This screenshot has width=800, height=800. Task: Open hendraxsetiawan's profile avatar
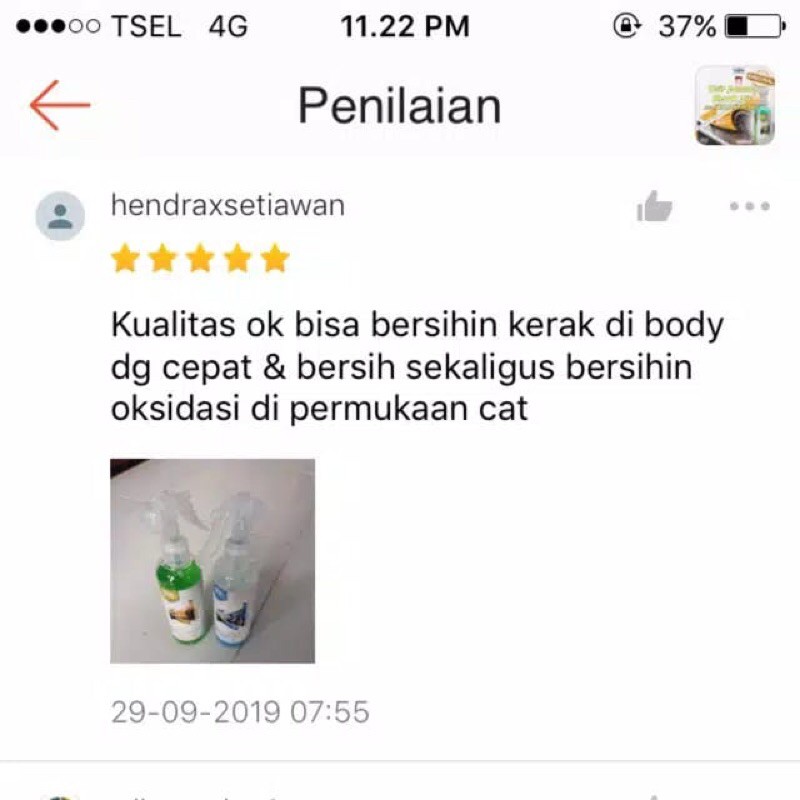[x=60, y=216]
